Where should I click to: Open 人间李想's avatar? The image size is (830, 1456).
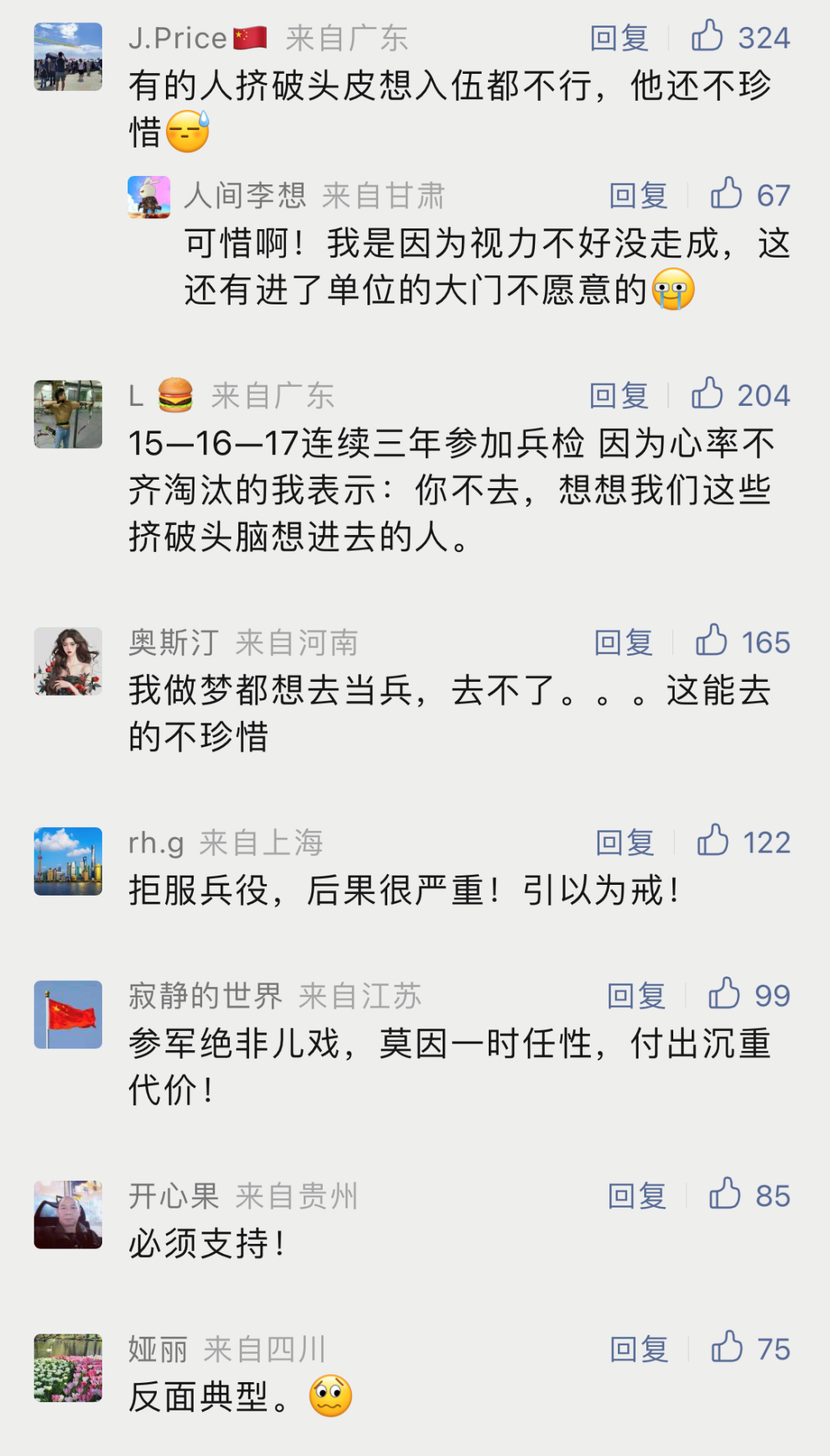click(x=149, y=197)
